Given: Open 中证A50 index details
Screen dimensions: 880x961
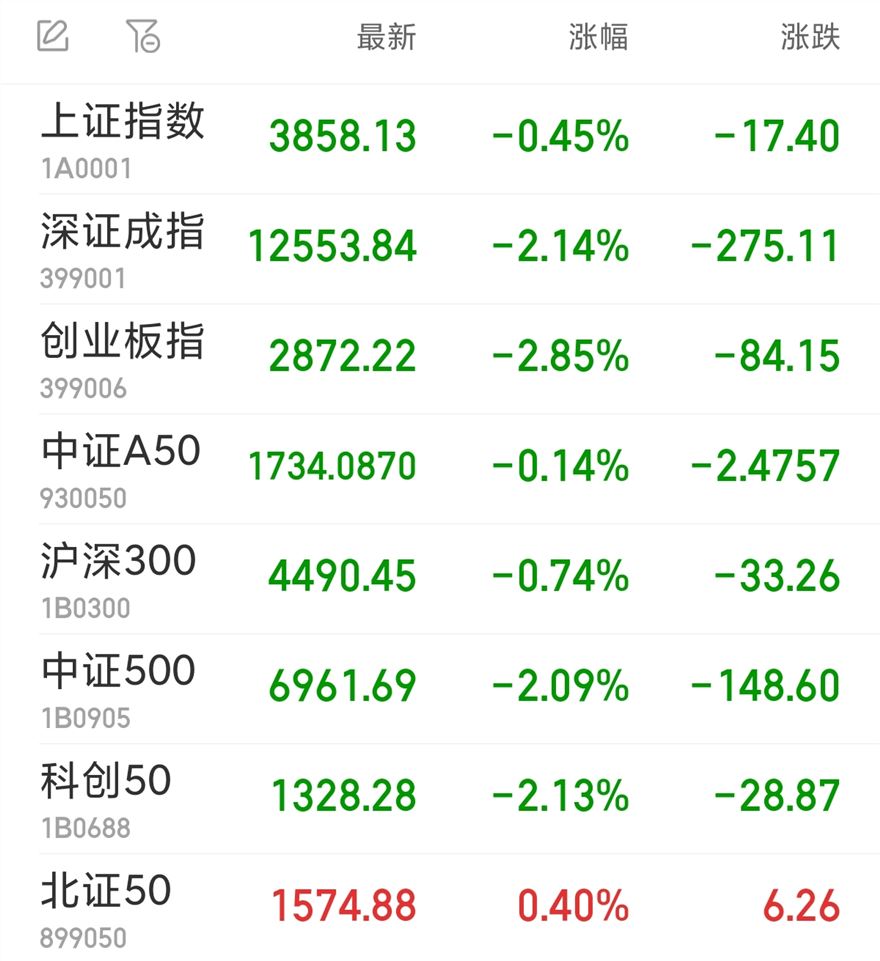Looking at the screenshot, I should pos(120,467).
